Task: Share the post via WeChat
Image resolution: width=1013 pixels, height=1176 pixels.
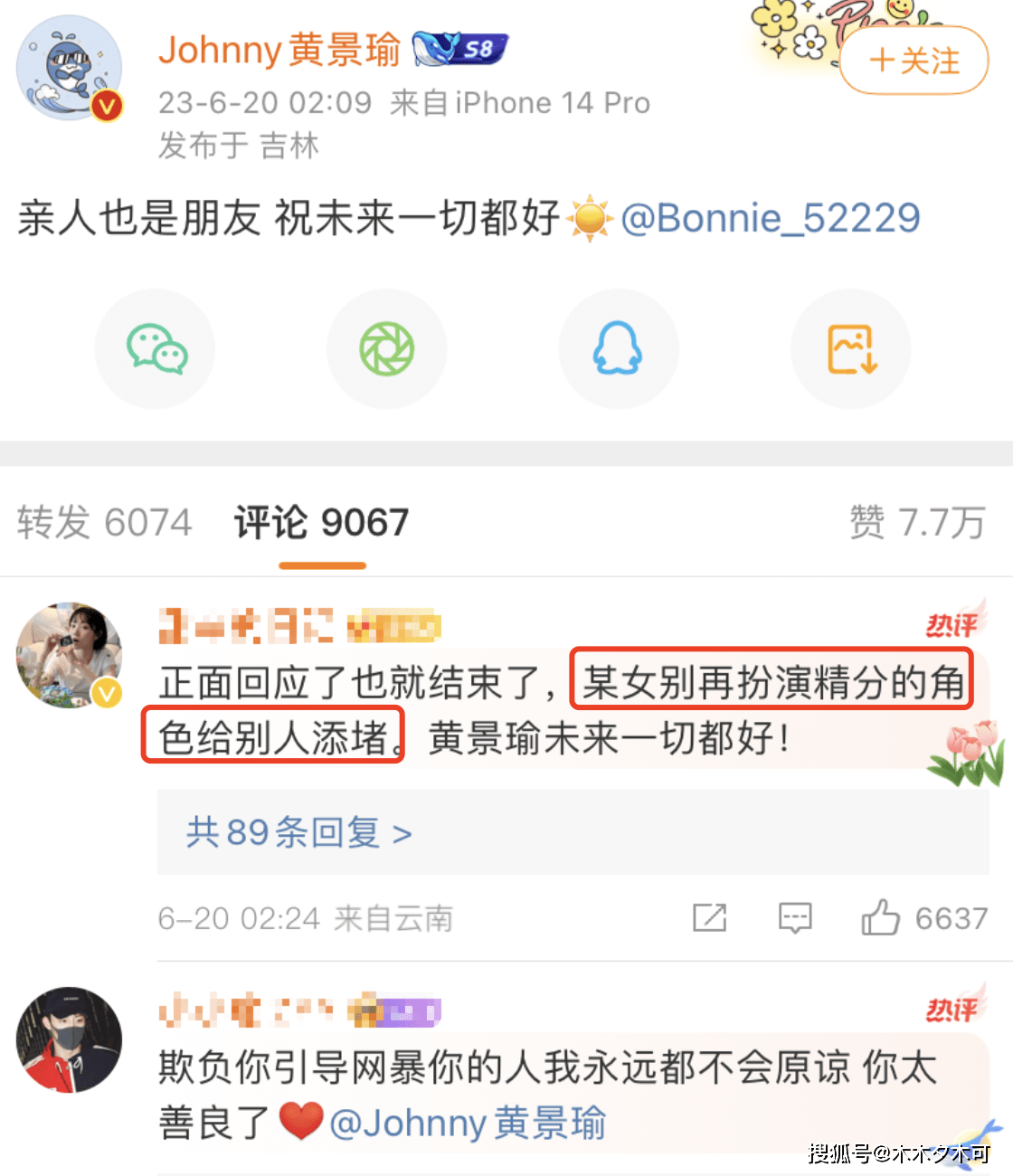Action: coord(155,348)
